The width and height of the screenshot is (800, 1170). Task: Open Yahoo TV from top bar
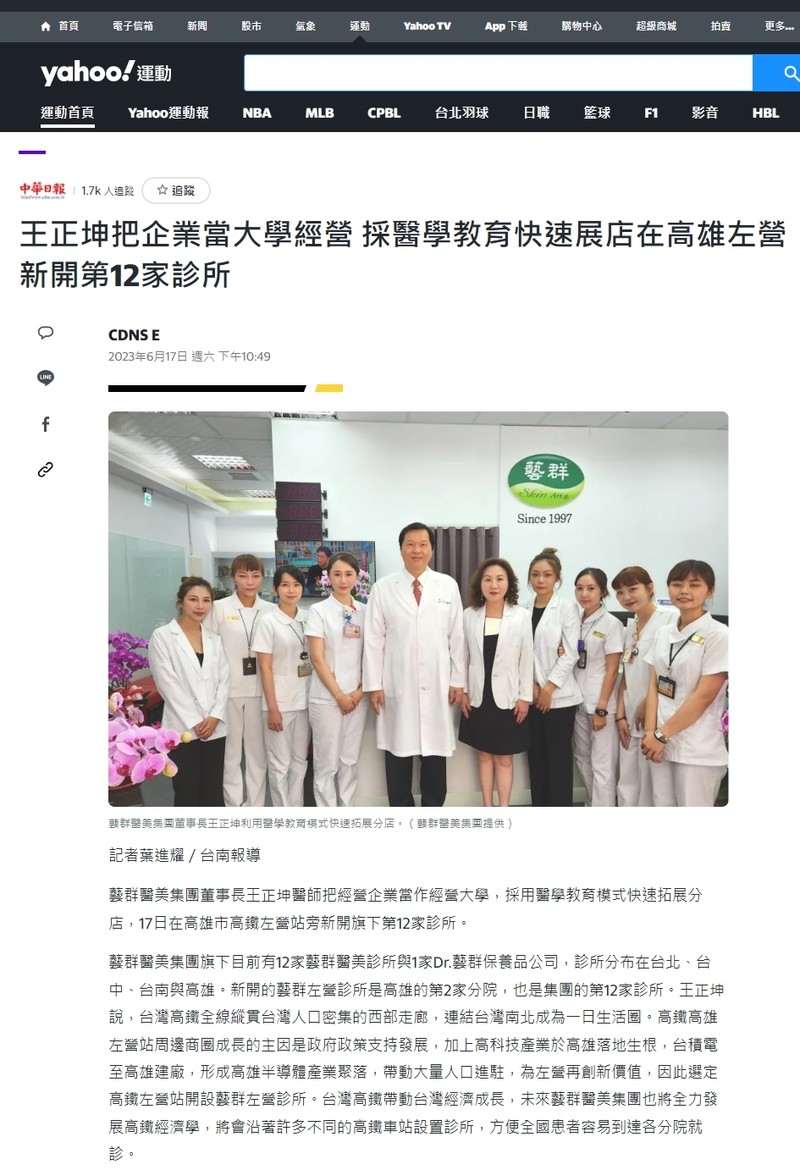click(x=427, y=26)
